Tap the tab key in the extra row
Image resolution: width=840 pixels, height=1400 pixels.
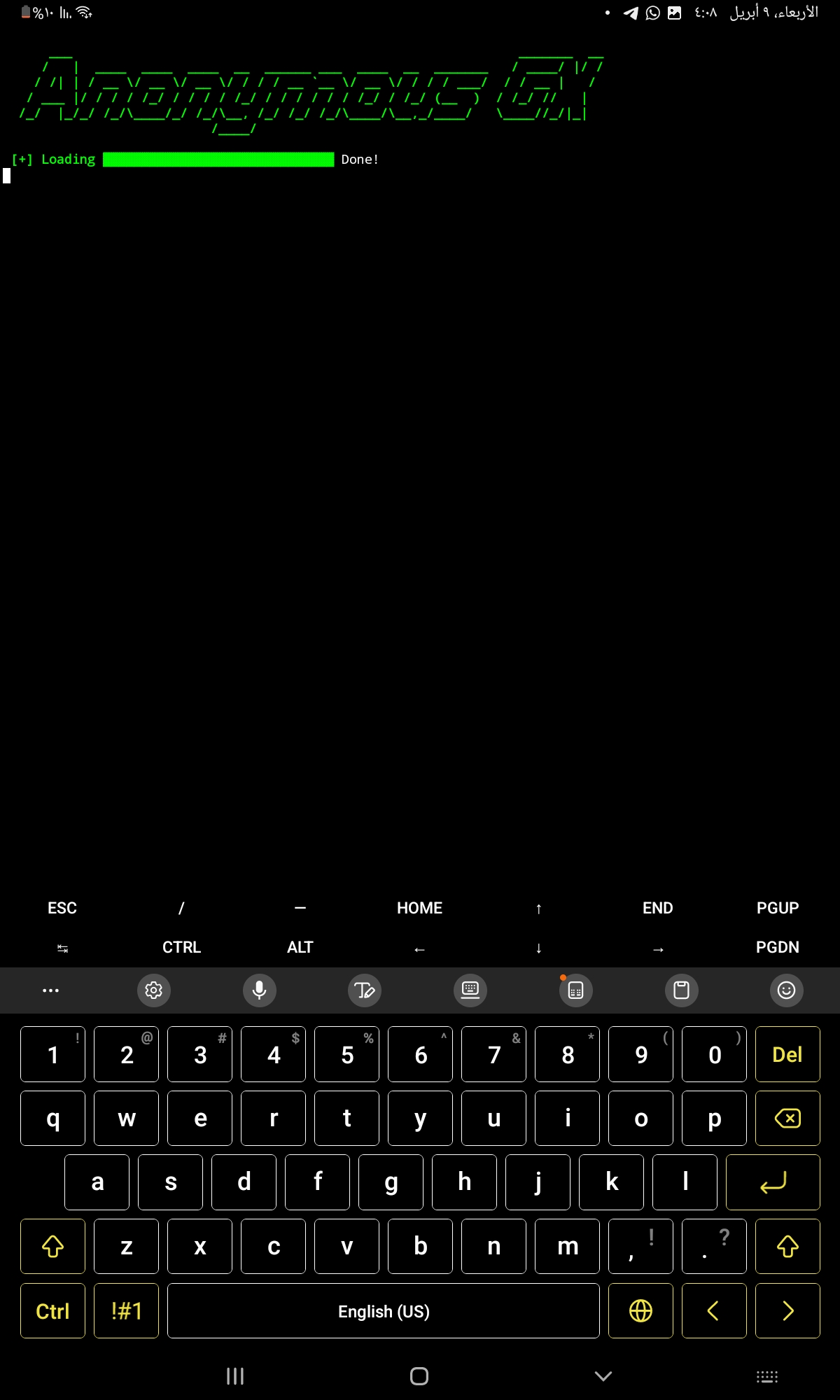pos(62,948)
